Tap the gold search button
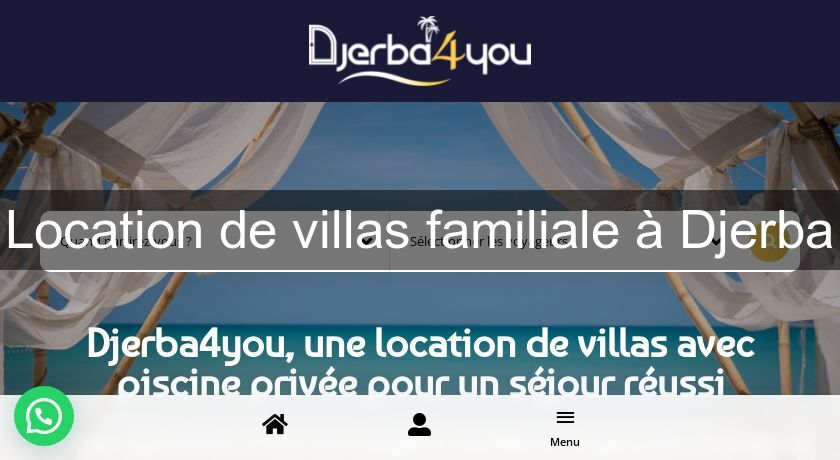The image size is (840, 460). pyautogui.click(x=769, y=242)
